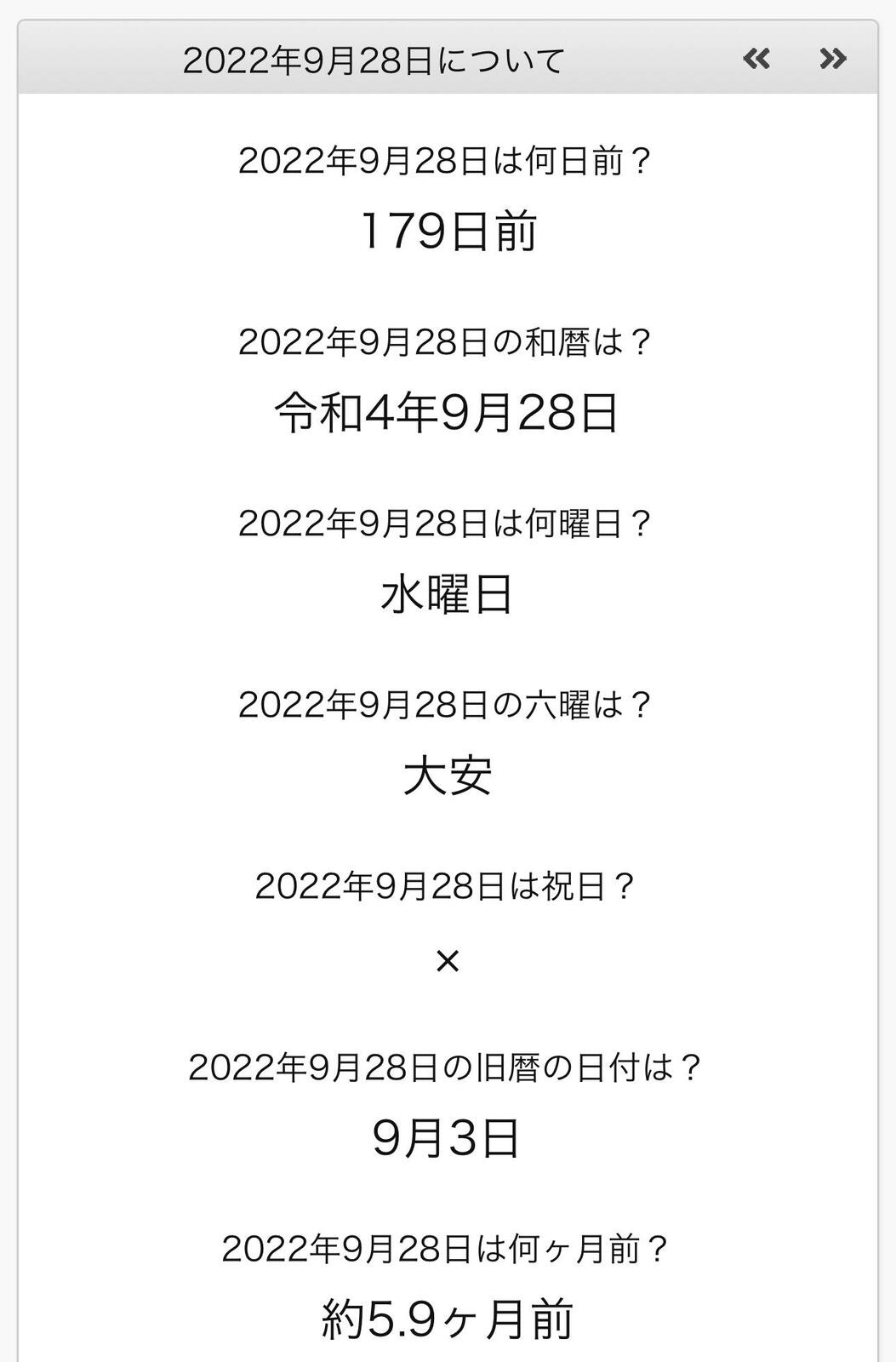
Task: Go to the next date with » arrow
Action: (x=832, y=59)
